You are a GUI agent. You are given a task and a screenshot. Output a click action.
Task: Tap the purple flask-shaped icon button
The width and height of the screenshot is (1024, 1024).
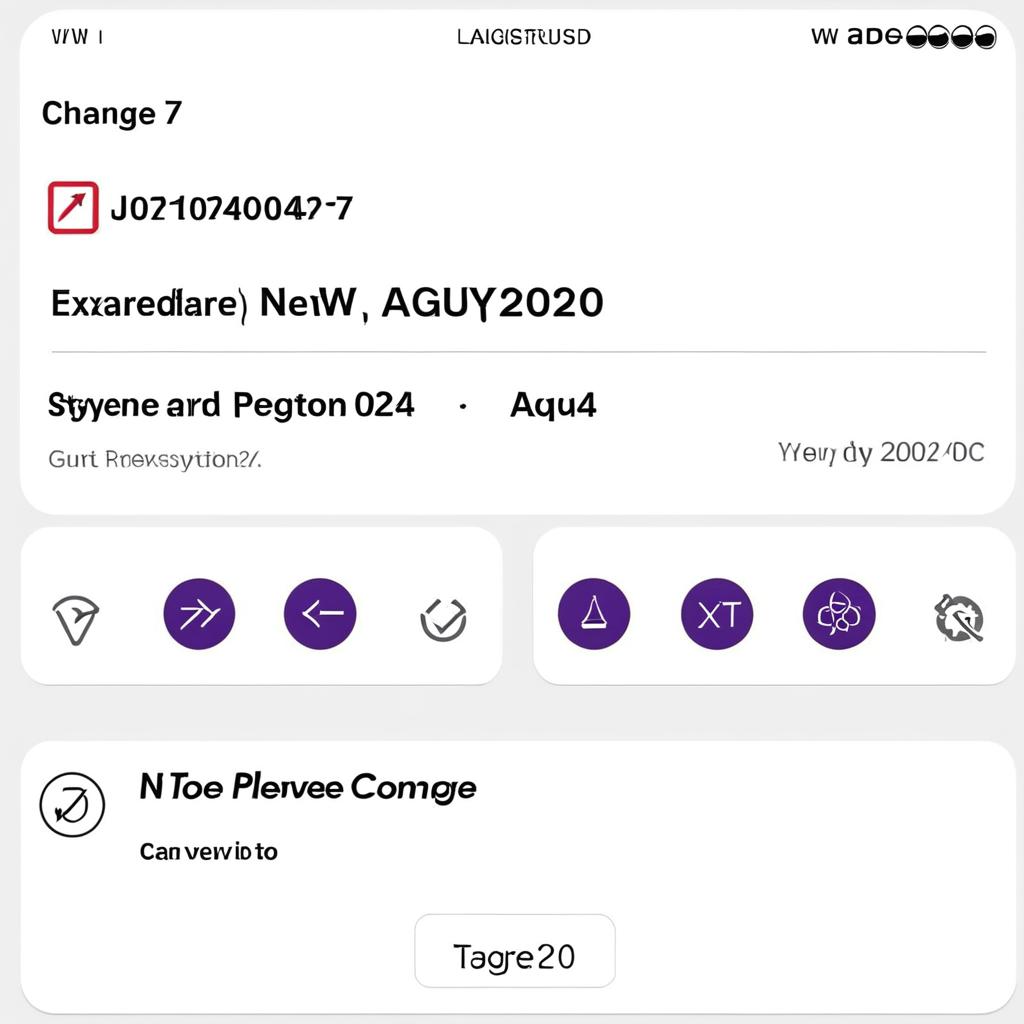(594, 614)
